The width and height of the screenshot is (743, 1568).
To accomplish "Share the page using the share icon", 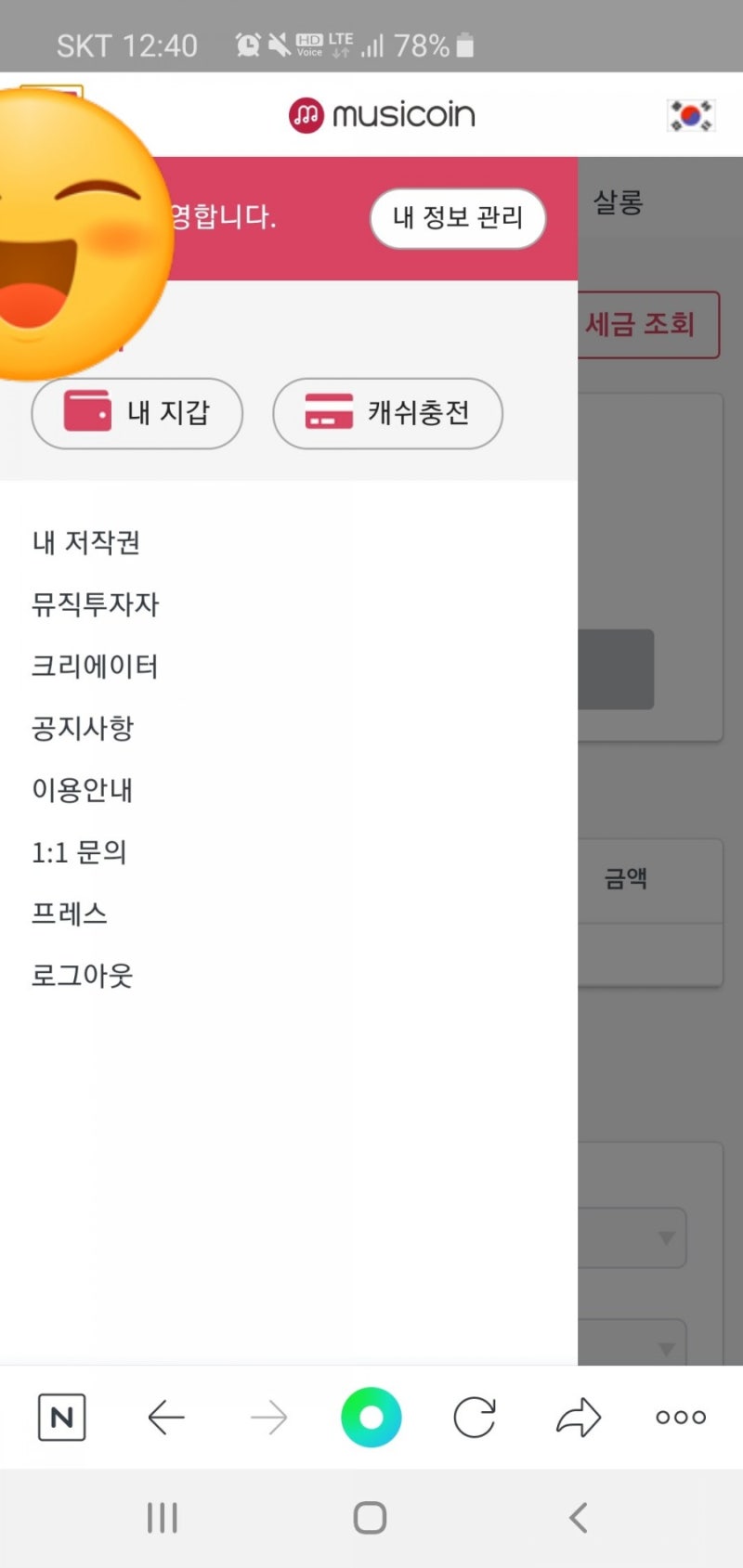I will 579,1417.
